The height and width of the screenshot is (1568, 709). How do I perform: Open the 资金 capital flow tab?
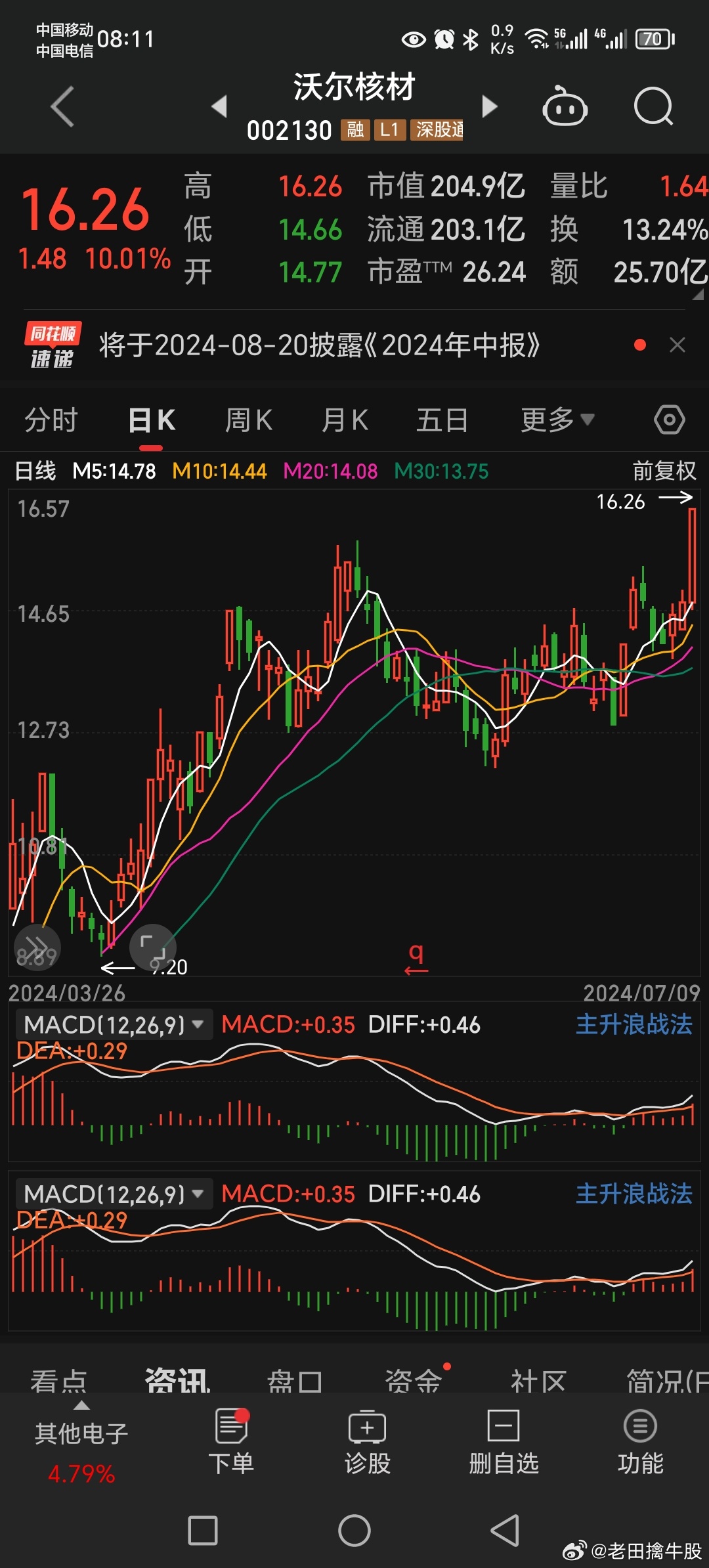point(414,1381)
